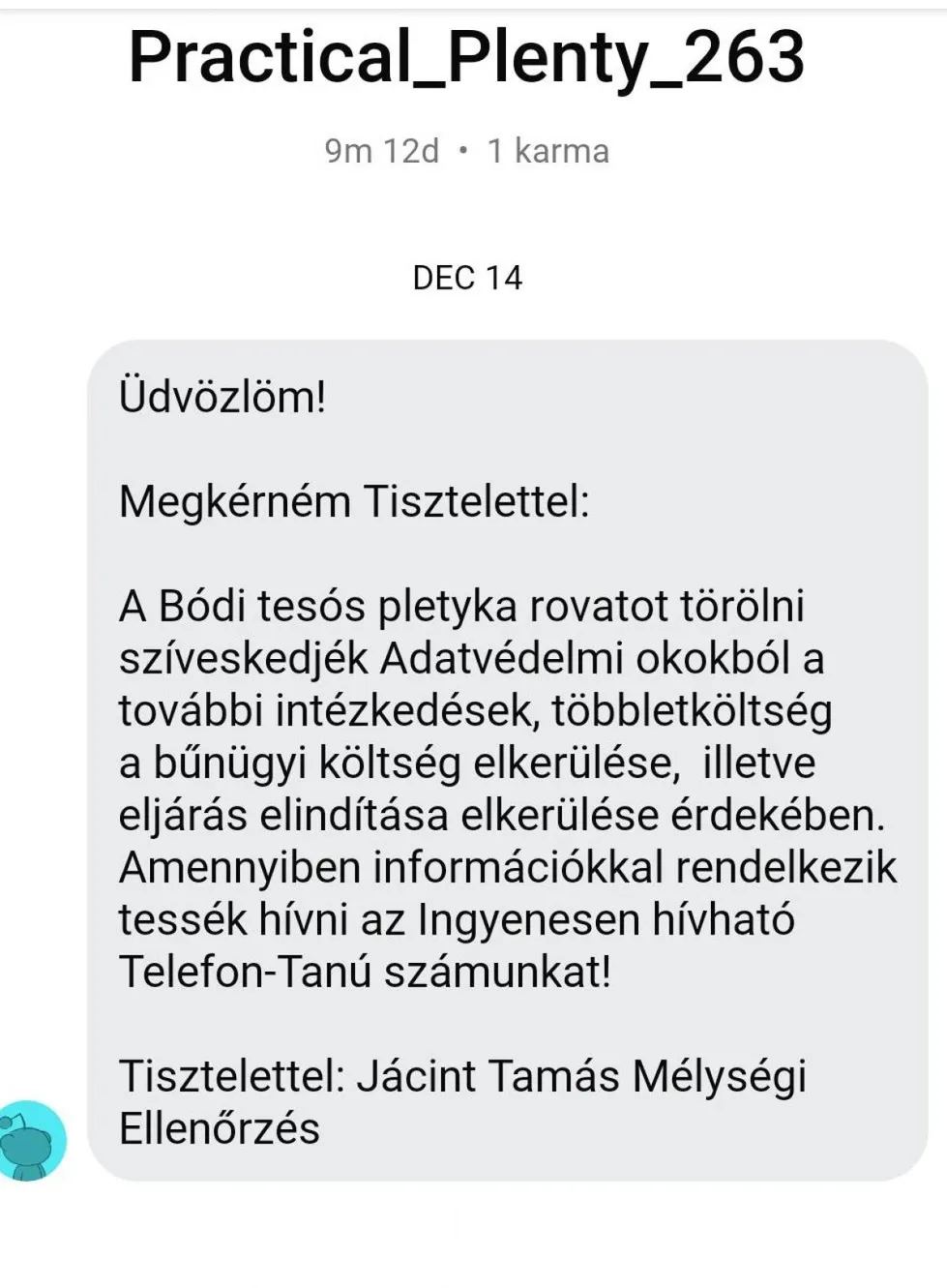Tap the sender's avatar beside the message
947x1288 pixels.
pos(29,1142)
